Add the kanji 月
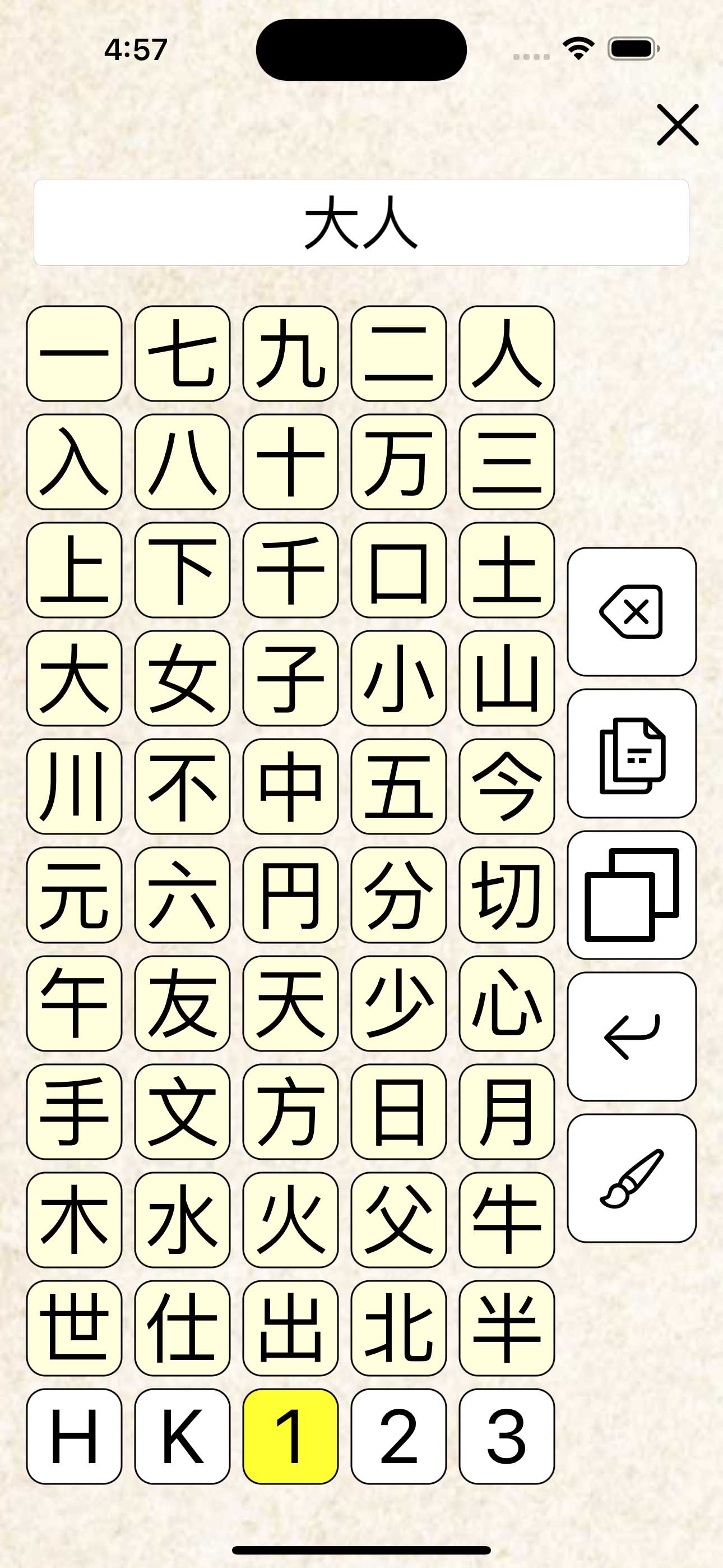The height and width of the screenshot is (1568, 723). point(506,1112)
